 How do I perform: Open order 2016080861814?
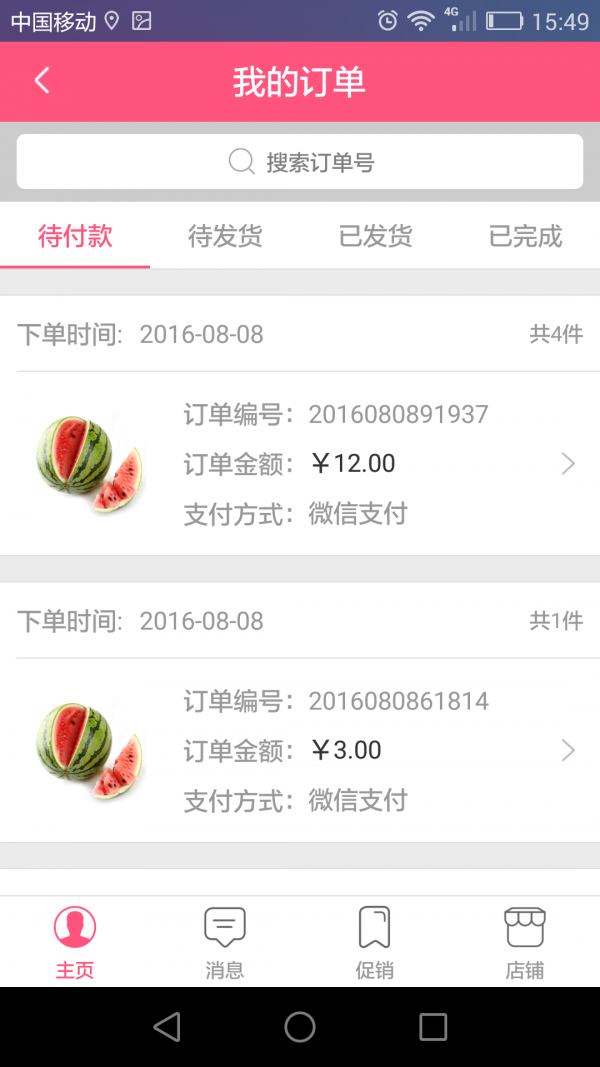pos(300,750)
